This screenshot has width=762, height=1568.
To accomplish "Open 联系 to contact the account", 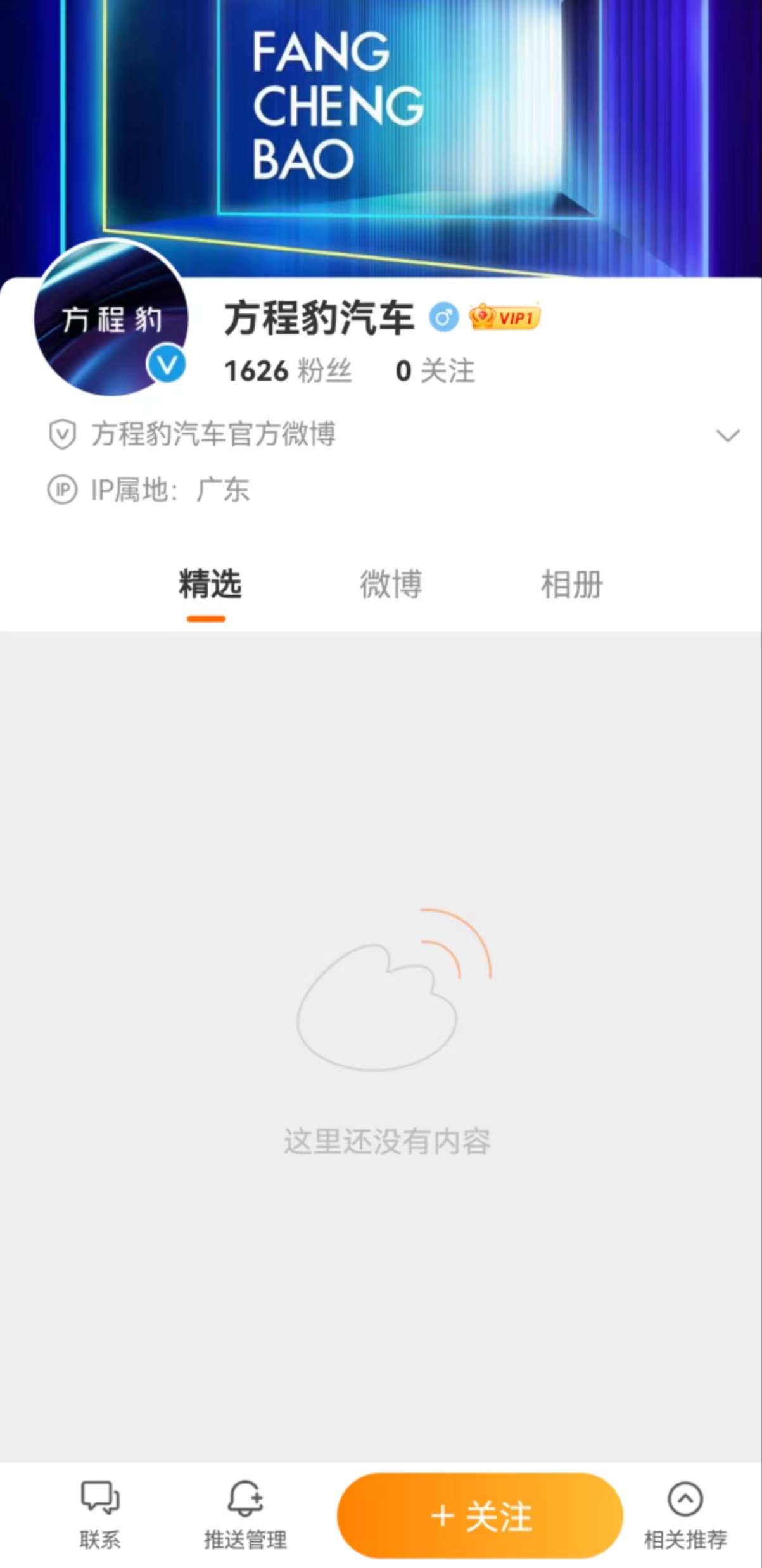I will (x=100, y=1515).
